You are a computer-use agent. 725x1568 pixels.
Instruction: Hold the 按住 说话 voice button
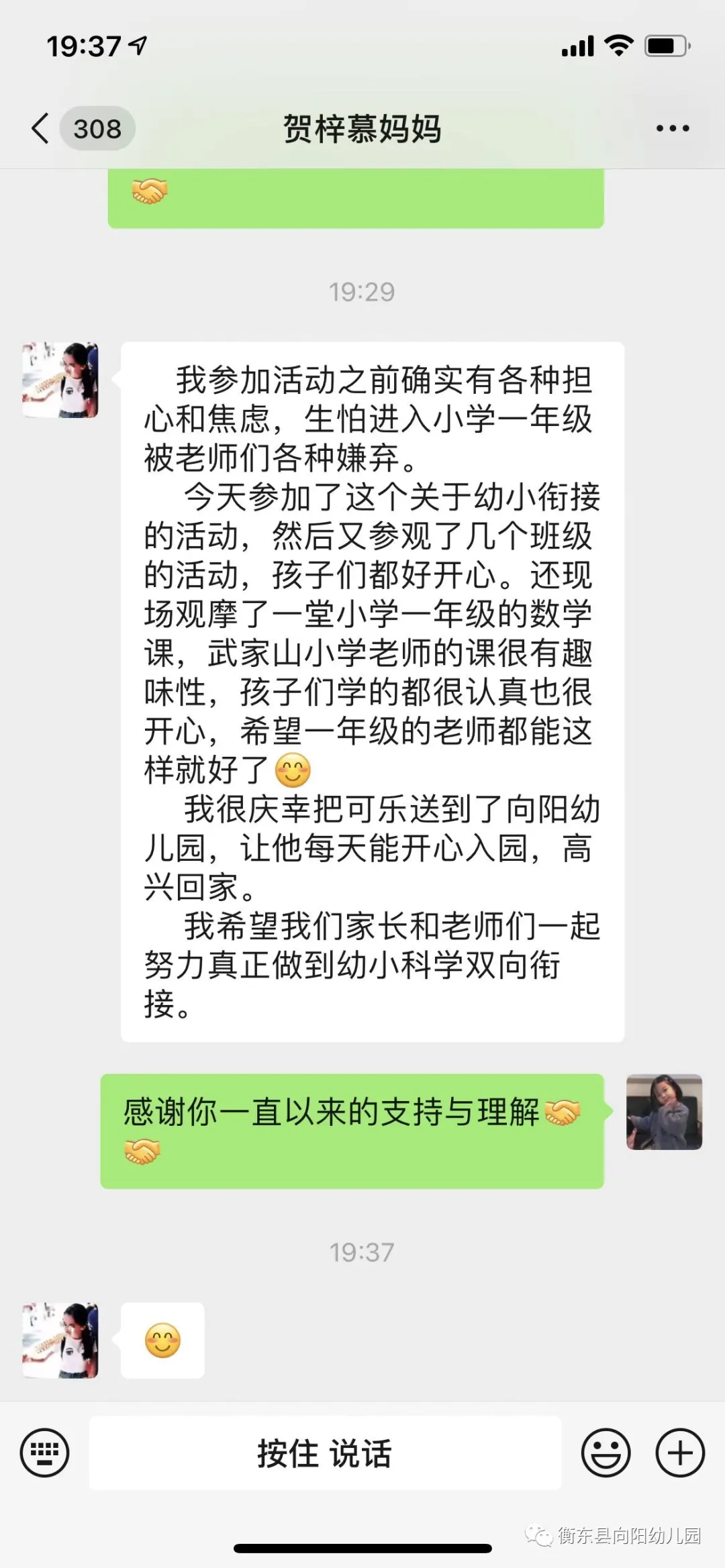tap(325, 1453)
